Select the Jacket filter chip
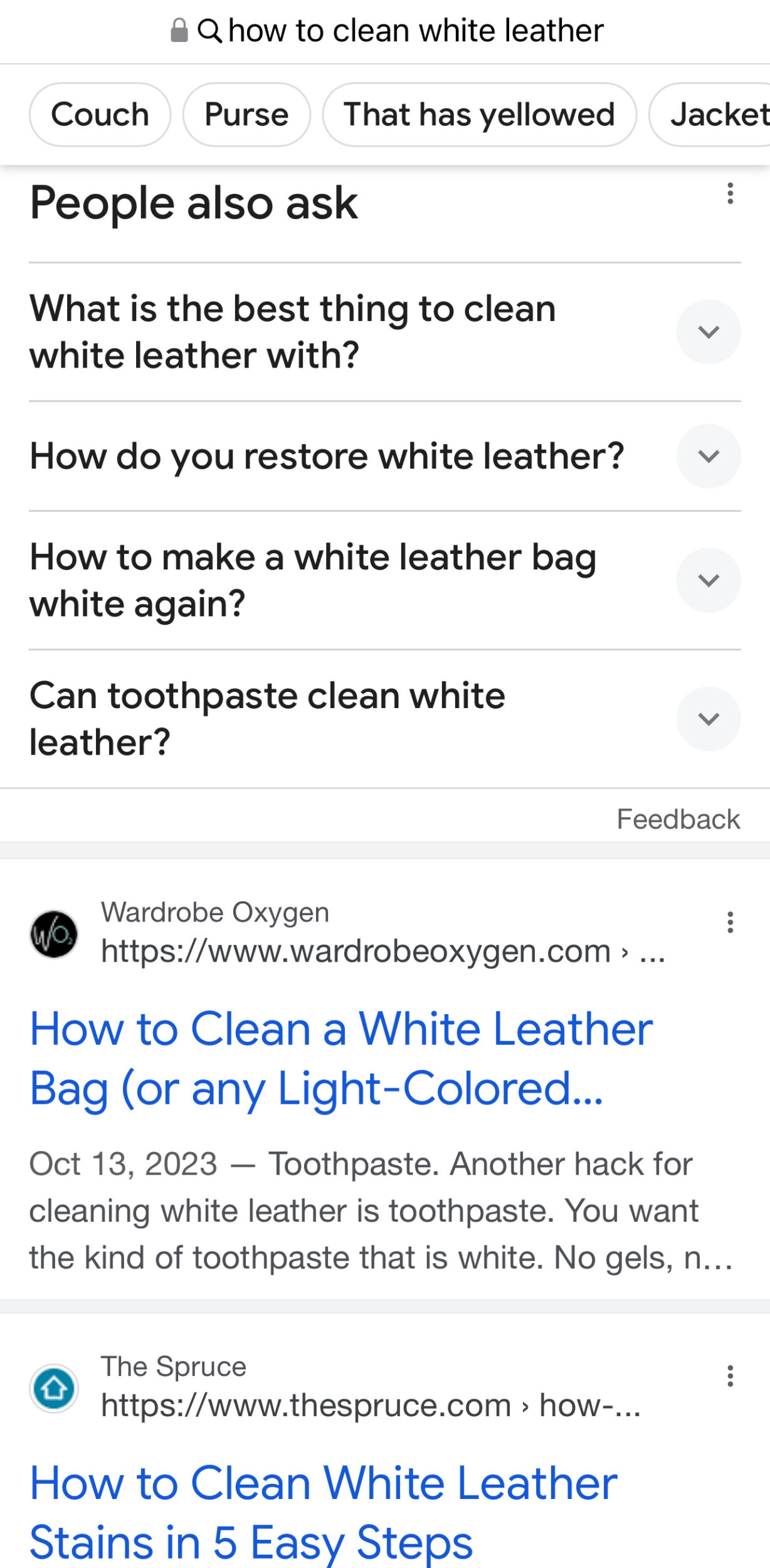 (x=710, y=115)
